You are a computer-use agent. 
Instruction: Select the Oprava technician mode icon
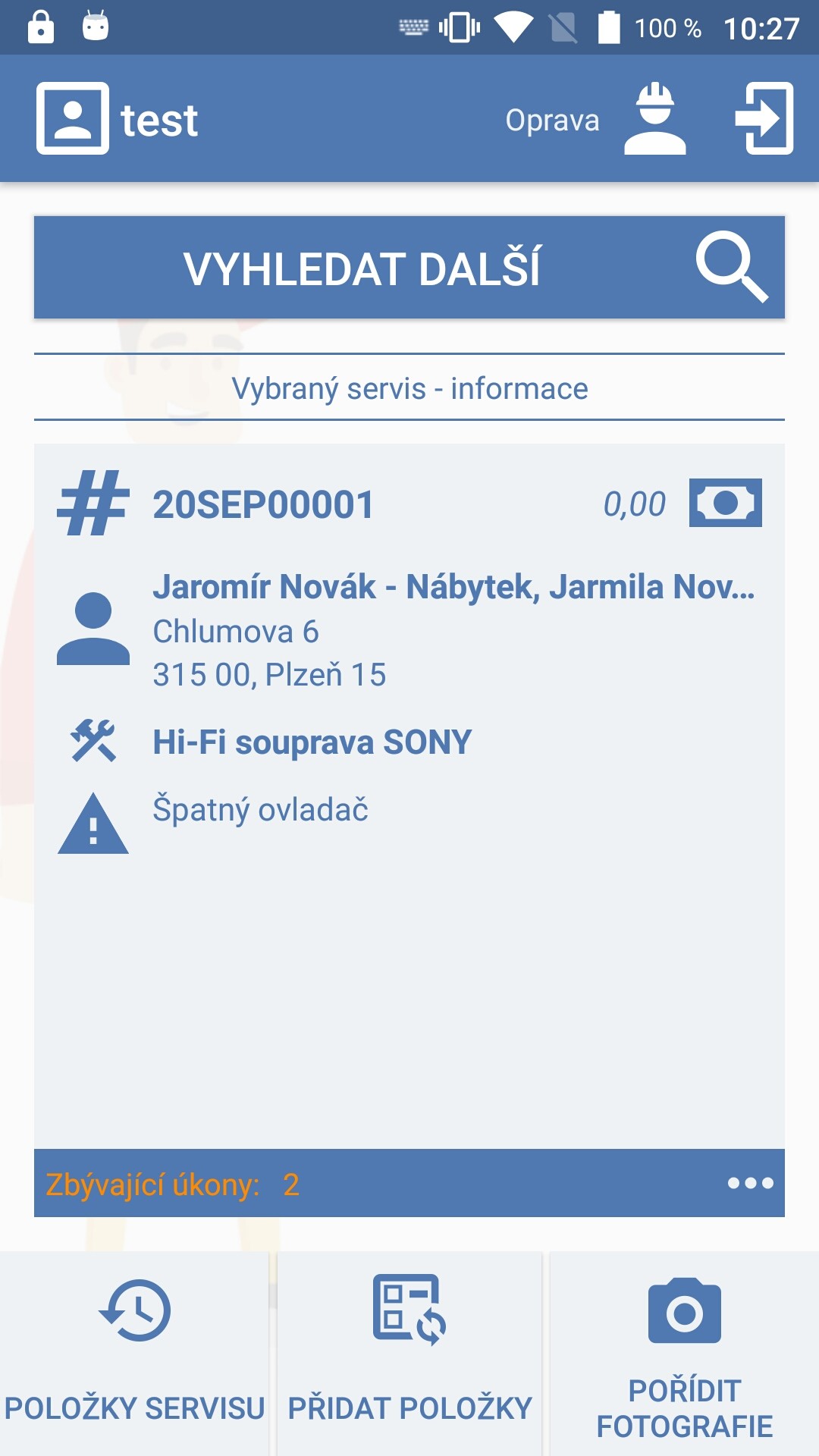pyautogui.click(x=655, y=118)
